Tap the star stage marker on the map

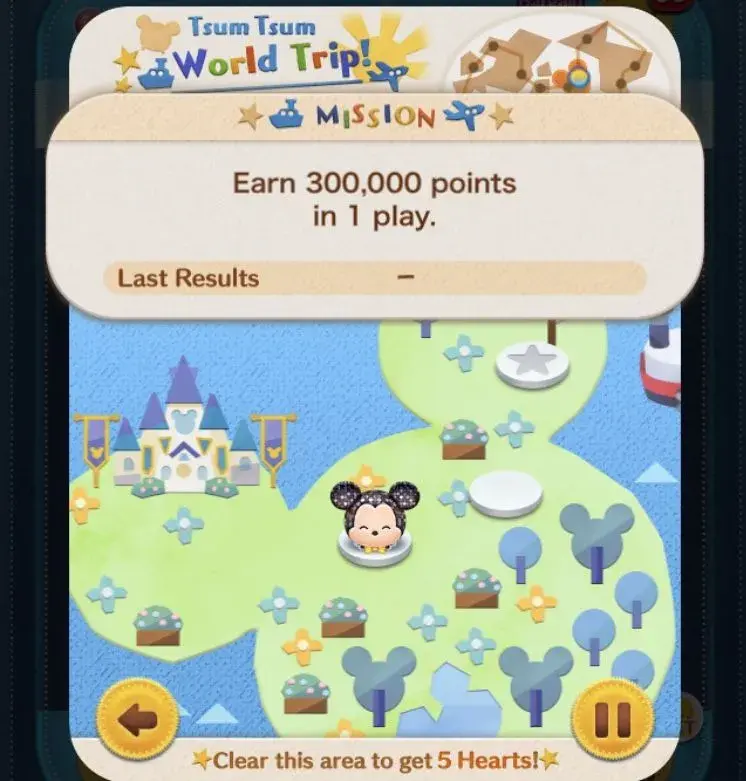[533, 363]
